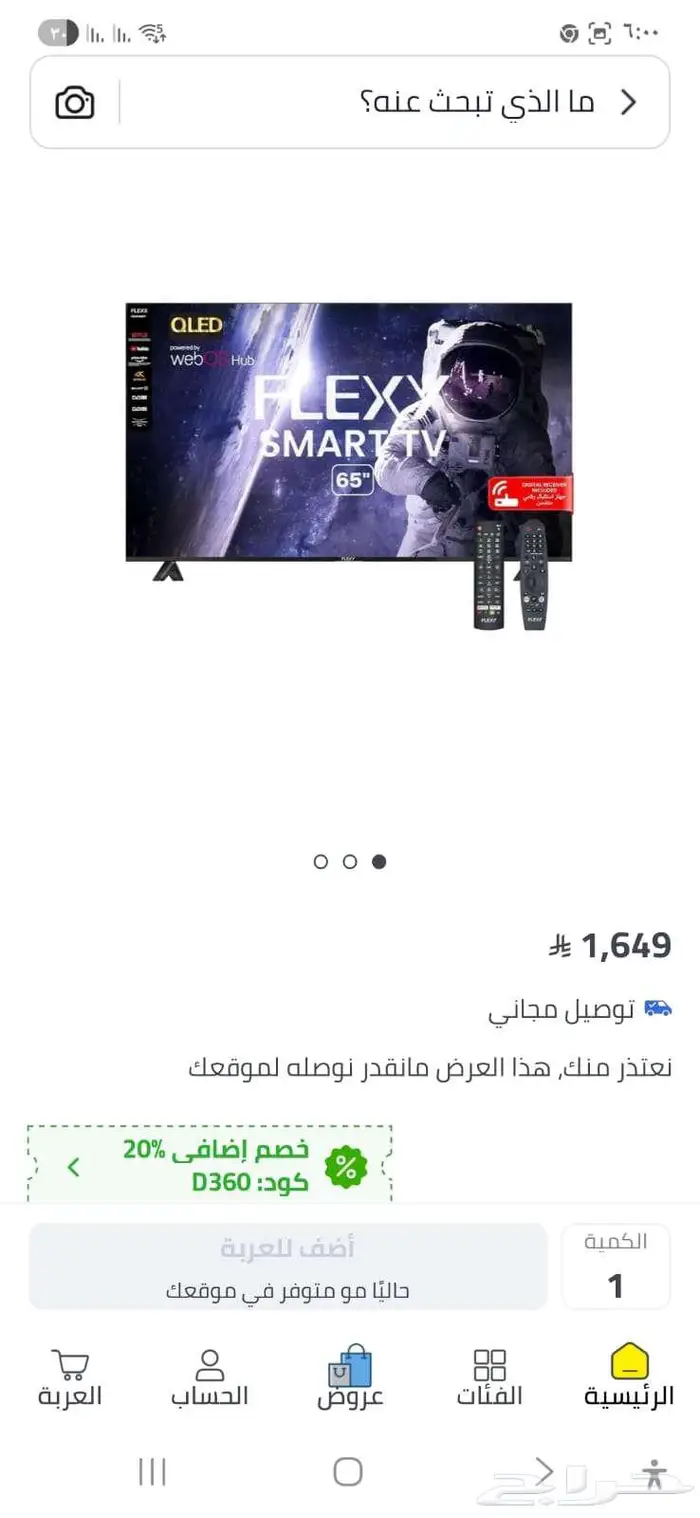
Task: Open the system recent apps button
Action: [152, 1471]
